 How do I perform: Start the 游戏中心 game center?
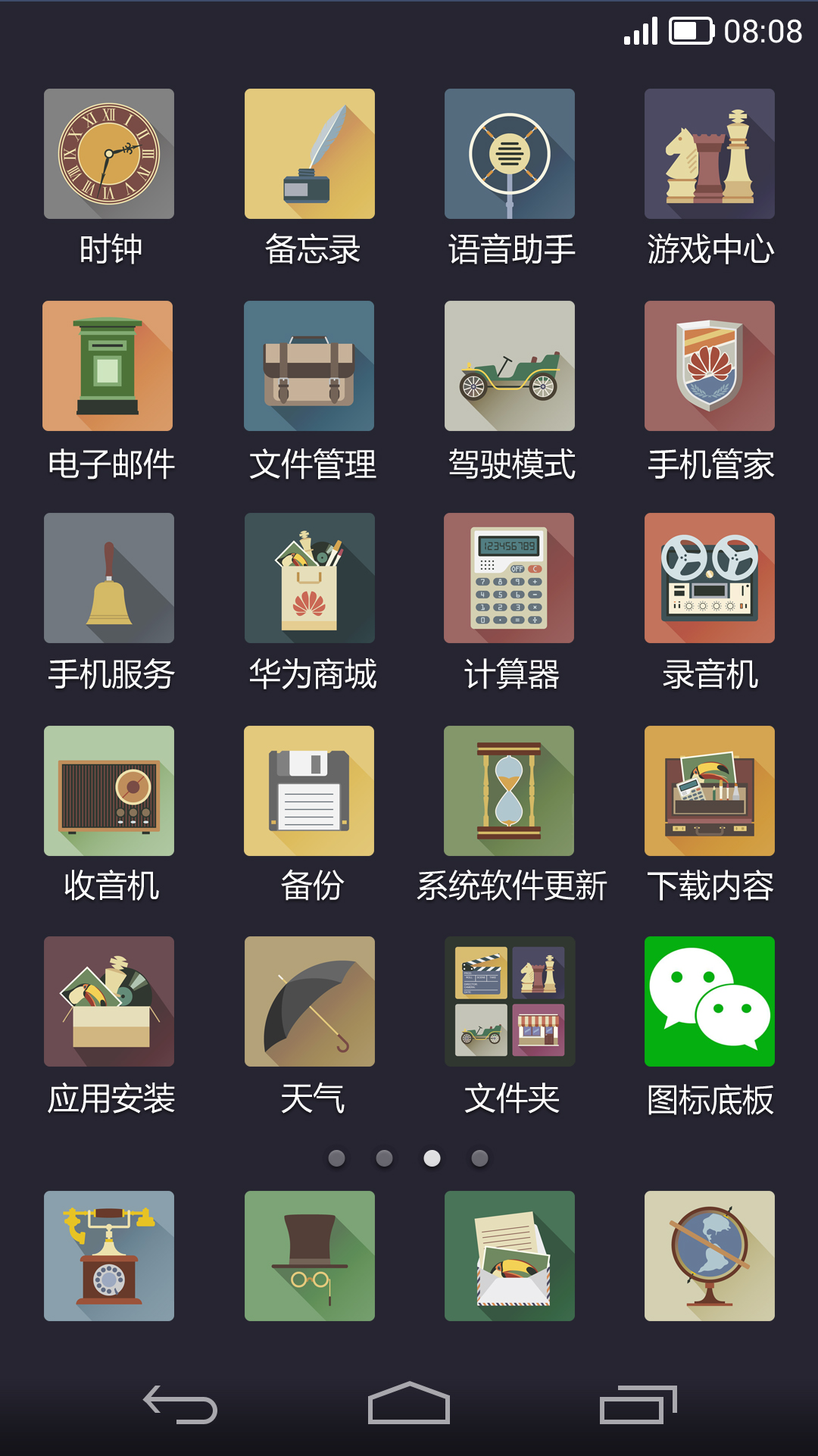(709, 153)
